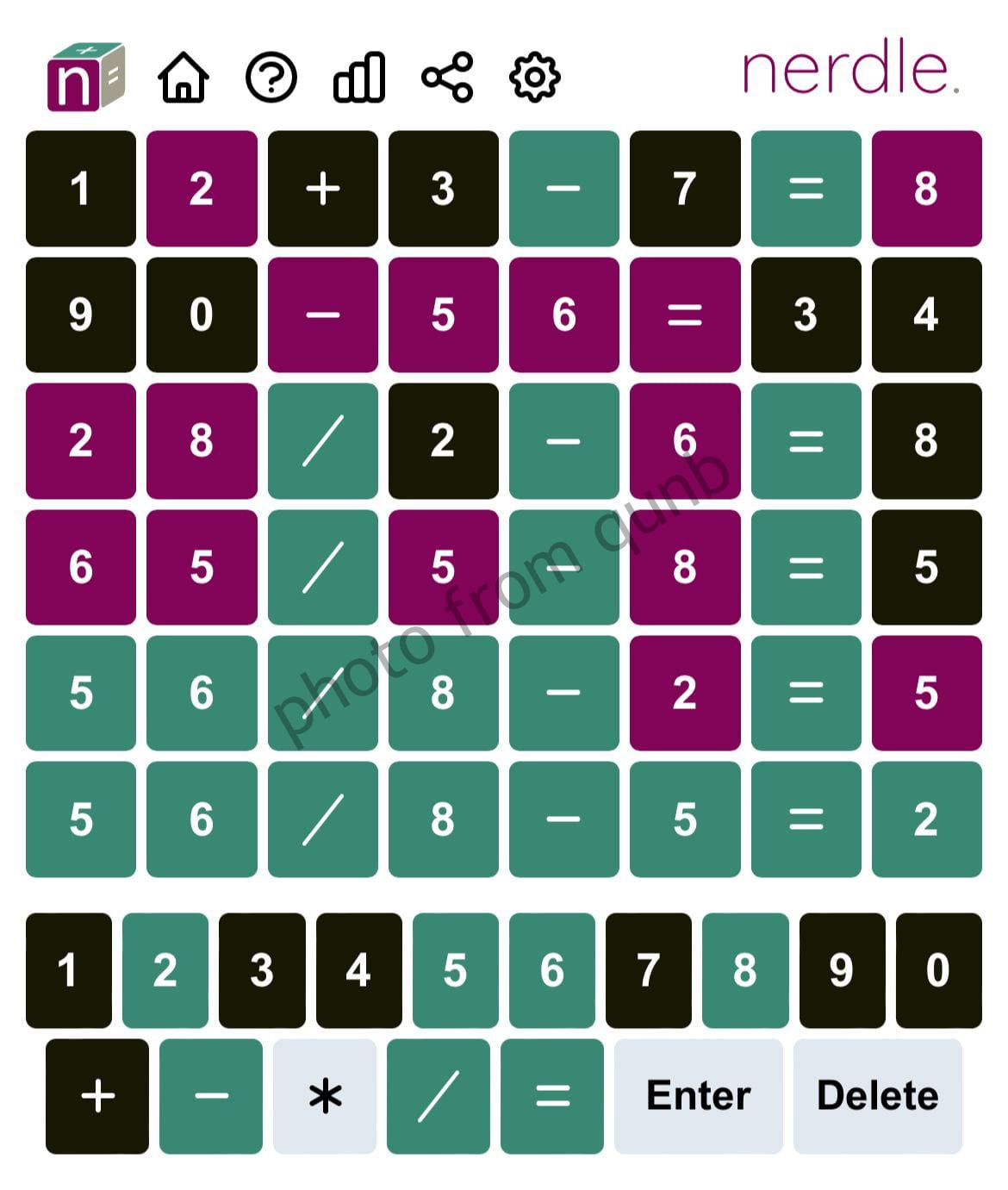Select the 4 key on keypad
Image resolution: width=1008 pixels, height=1190 pixels.
point(358,970)
